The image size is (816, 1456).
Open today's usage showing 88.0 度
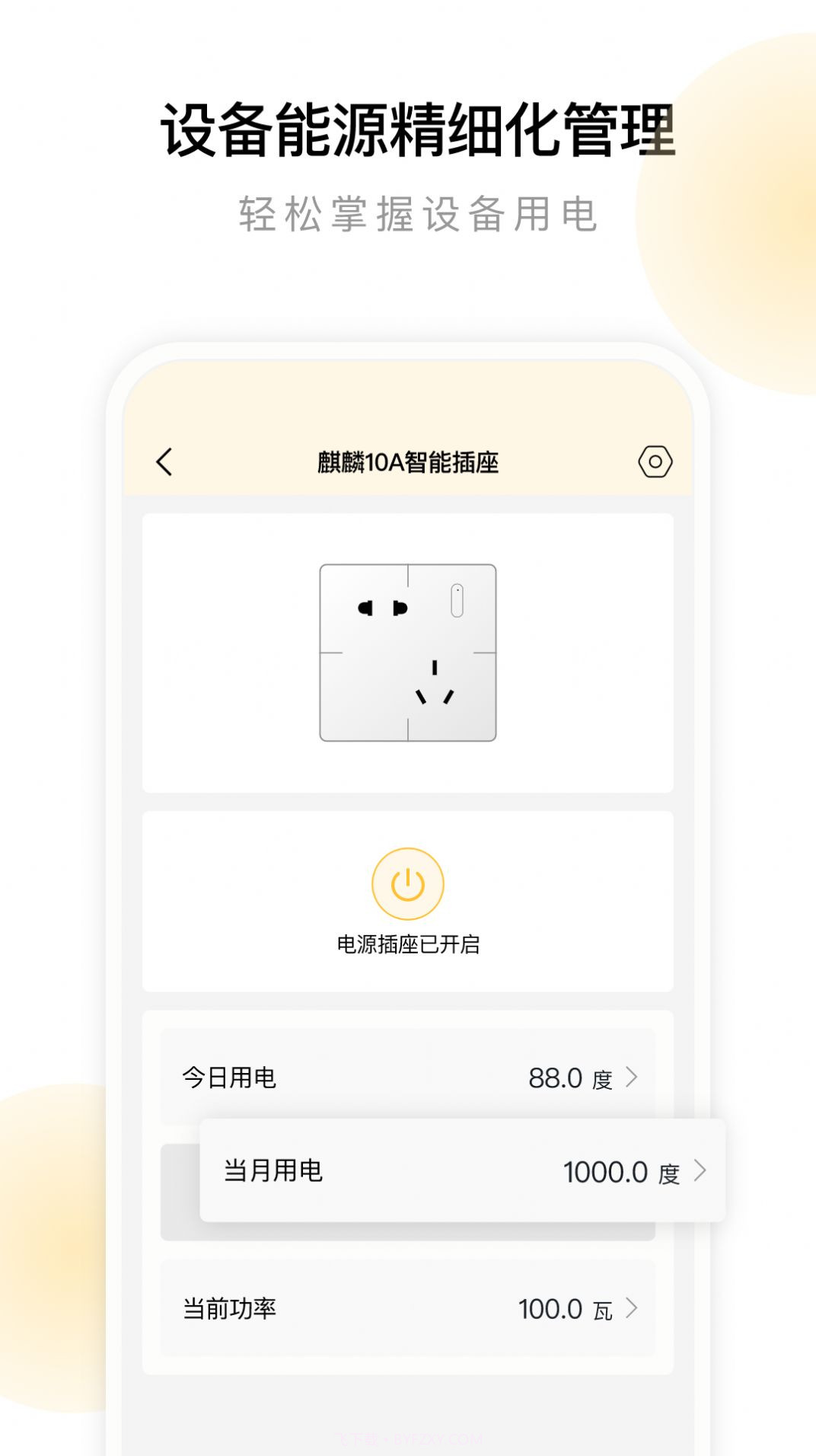pos(408,1077)
